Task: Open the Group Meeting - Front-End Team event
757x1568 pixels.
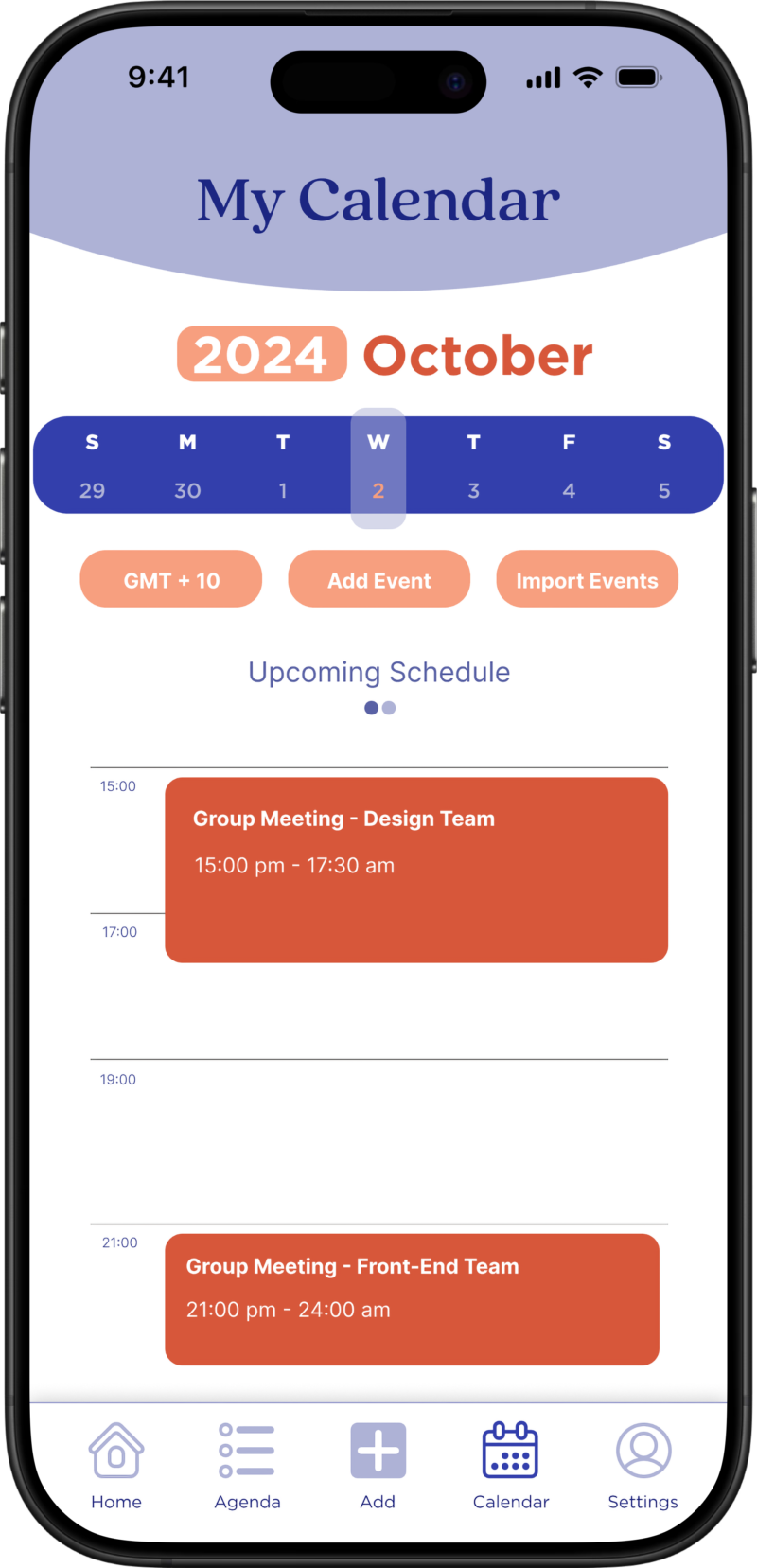Action: pyautogui.click(x=412, y=1298)
